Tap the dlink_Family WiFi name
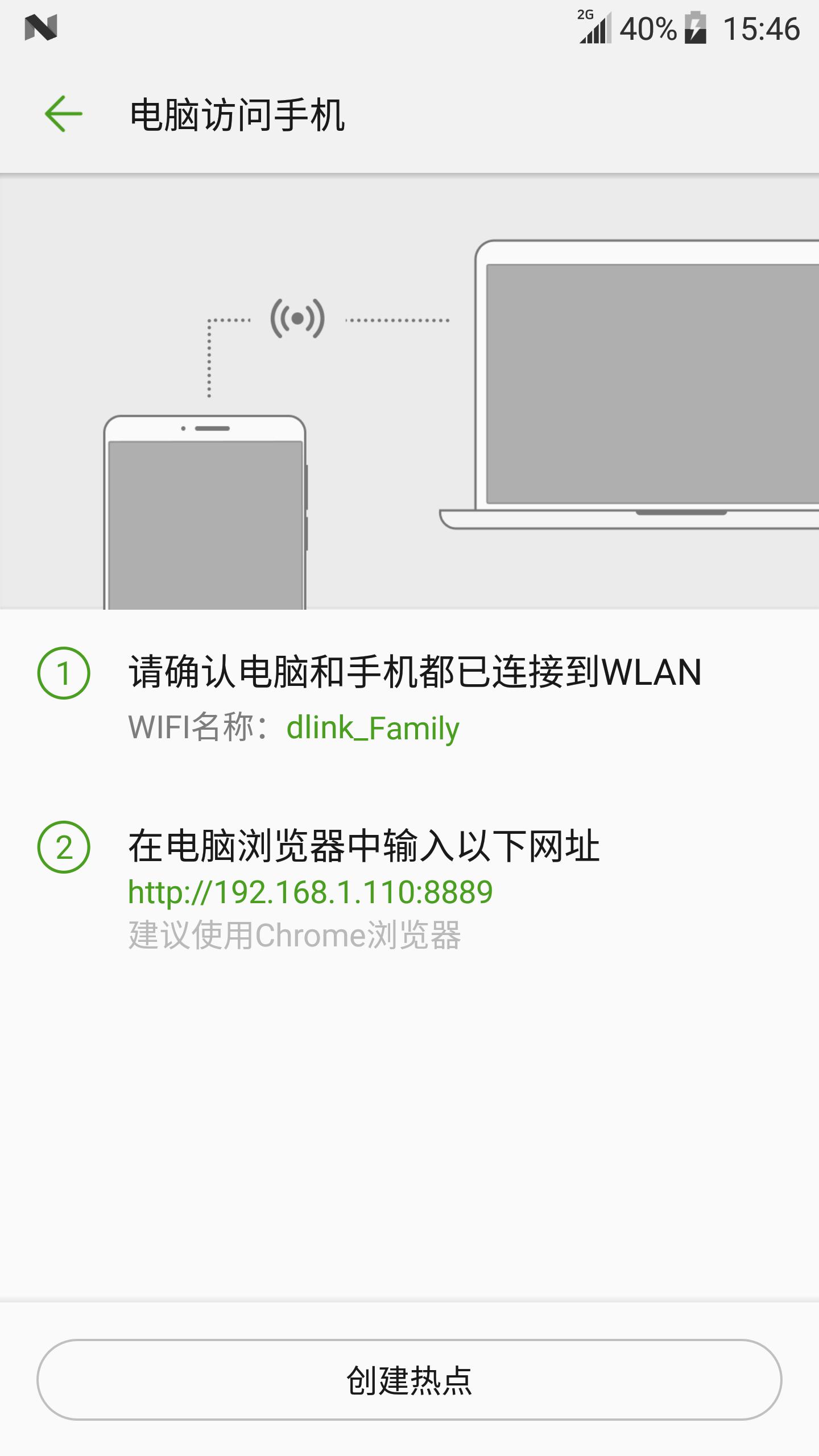819x1456 pixels. tap(373, 728)
